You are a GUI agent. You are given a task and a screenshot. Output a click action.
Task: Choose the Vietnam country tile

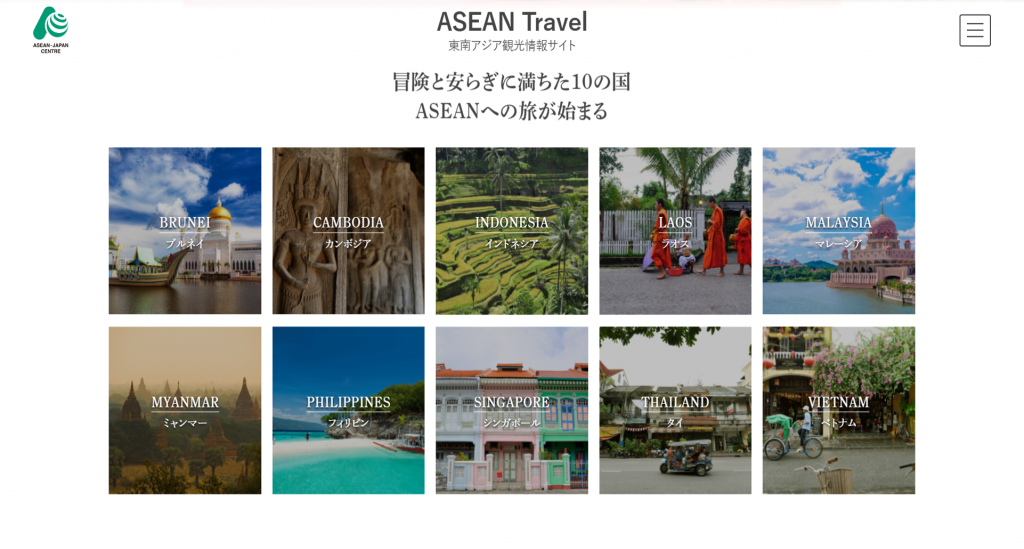[x=838, y=410]
